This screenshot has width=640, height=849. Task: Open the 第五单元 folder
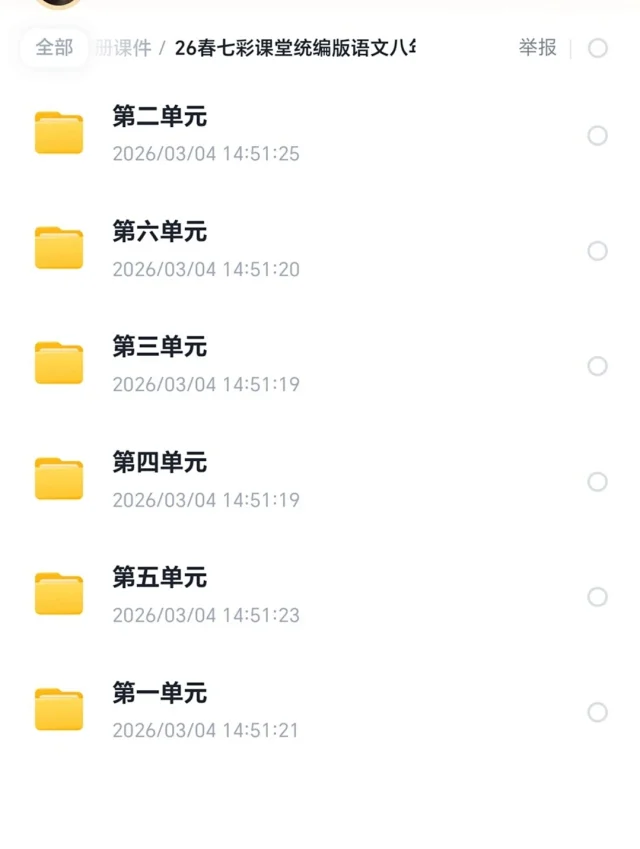point(160,578)
